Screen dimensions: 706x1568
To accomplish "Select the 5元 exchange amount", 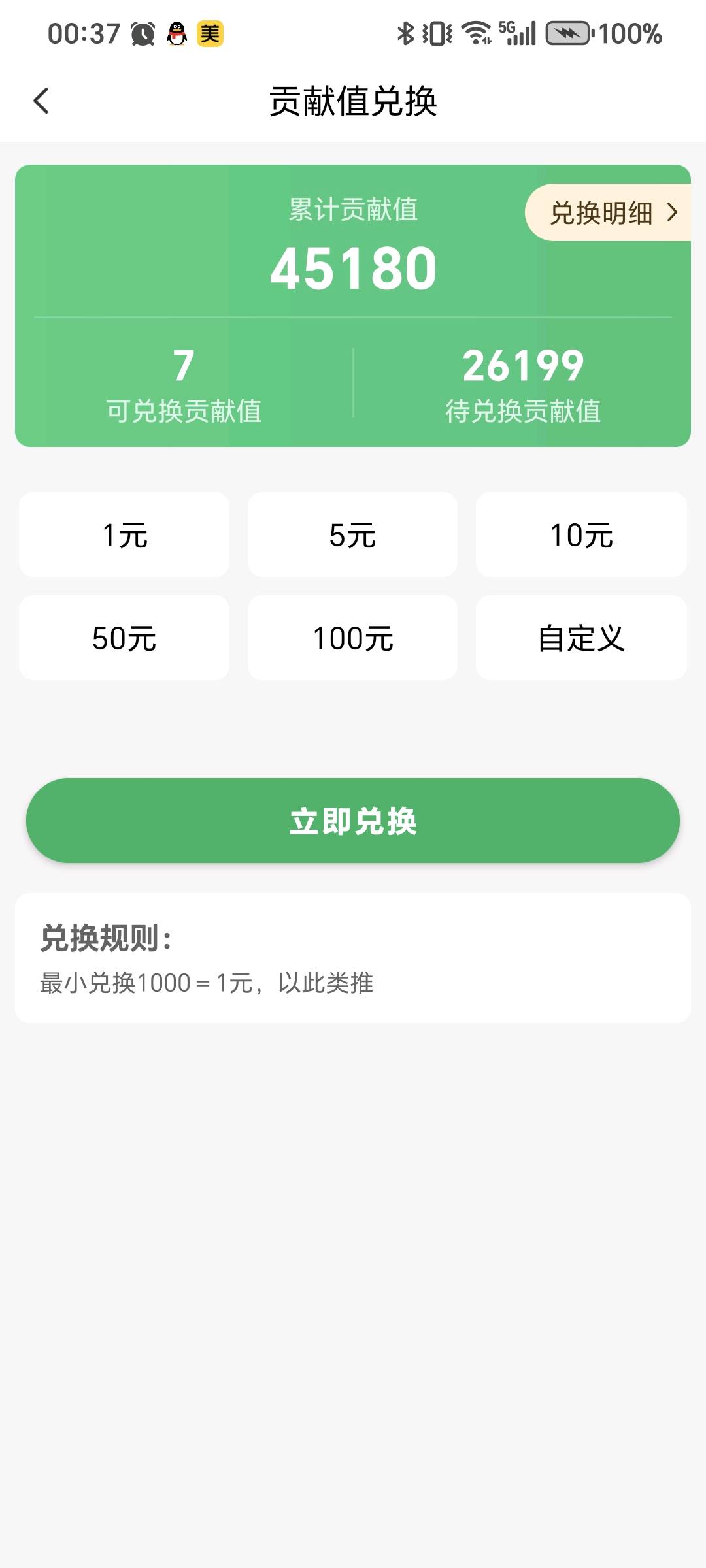I will 353,534.
